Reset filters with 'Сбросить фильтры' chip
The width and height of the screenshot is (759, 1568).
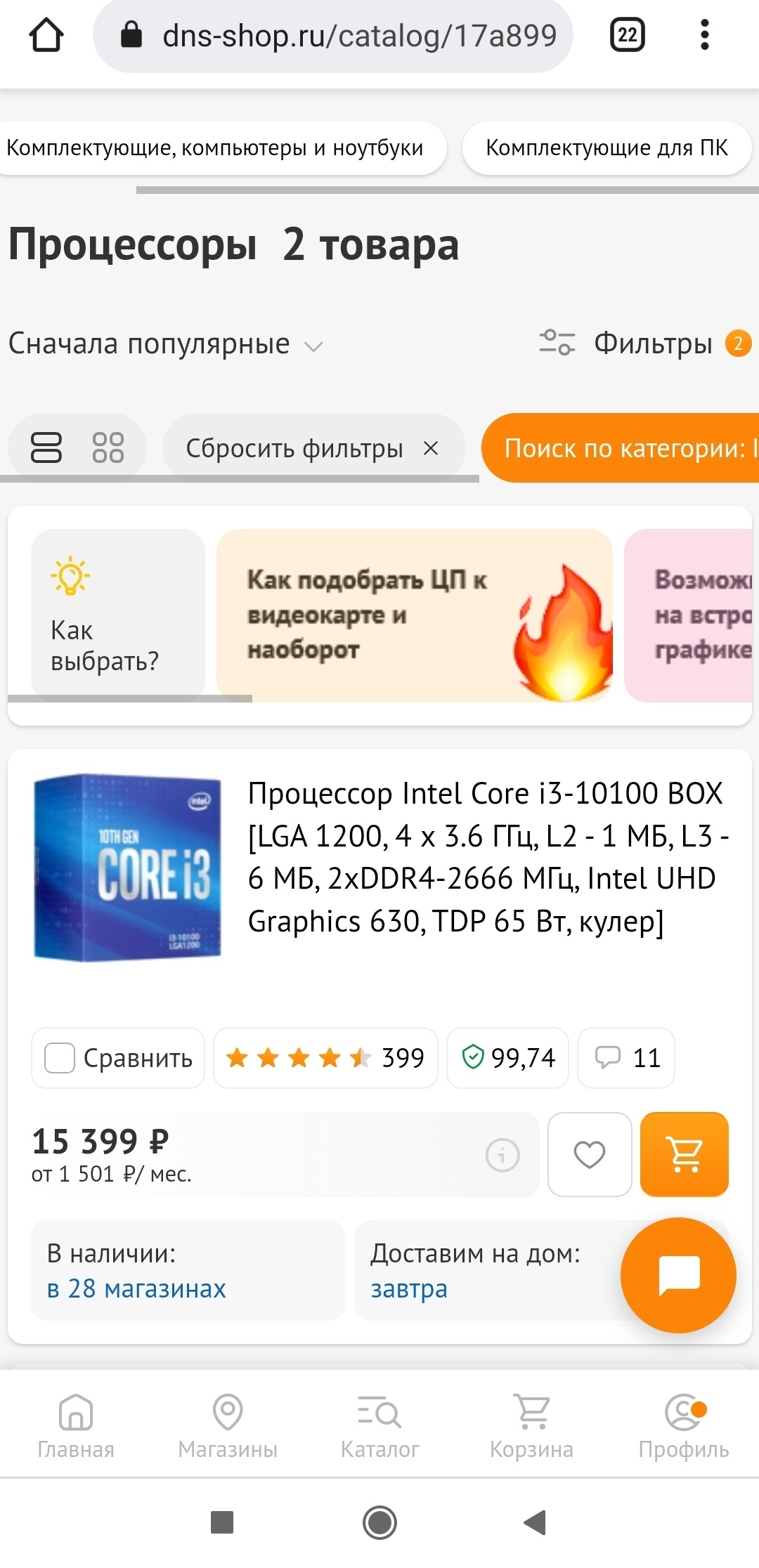(312, 448)
